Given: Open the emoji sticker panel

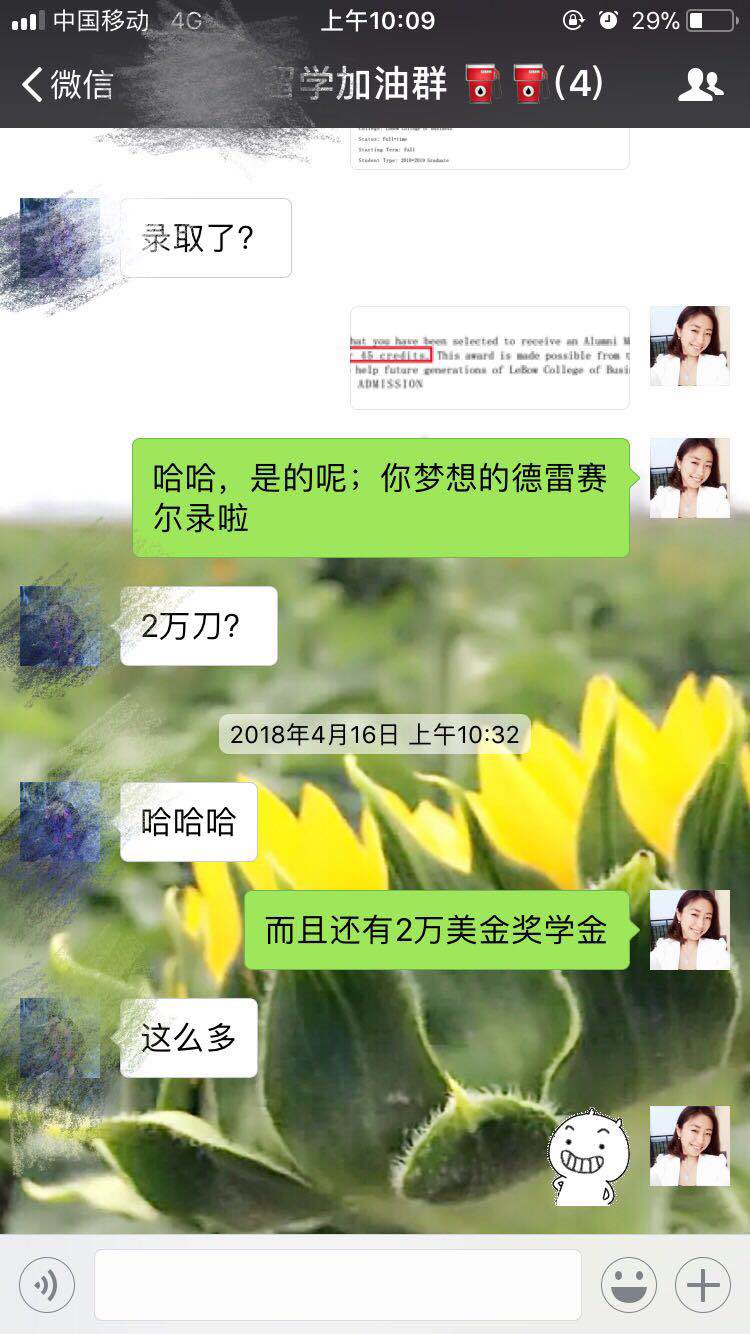Looking at the screenshot, I should pyautogui.click(x=628, y=1284).
